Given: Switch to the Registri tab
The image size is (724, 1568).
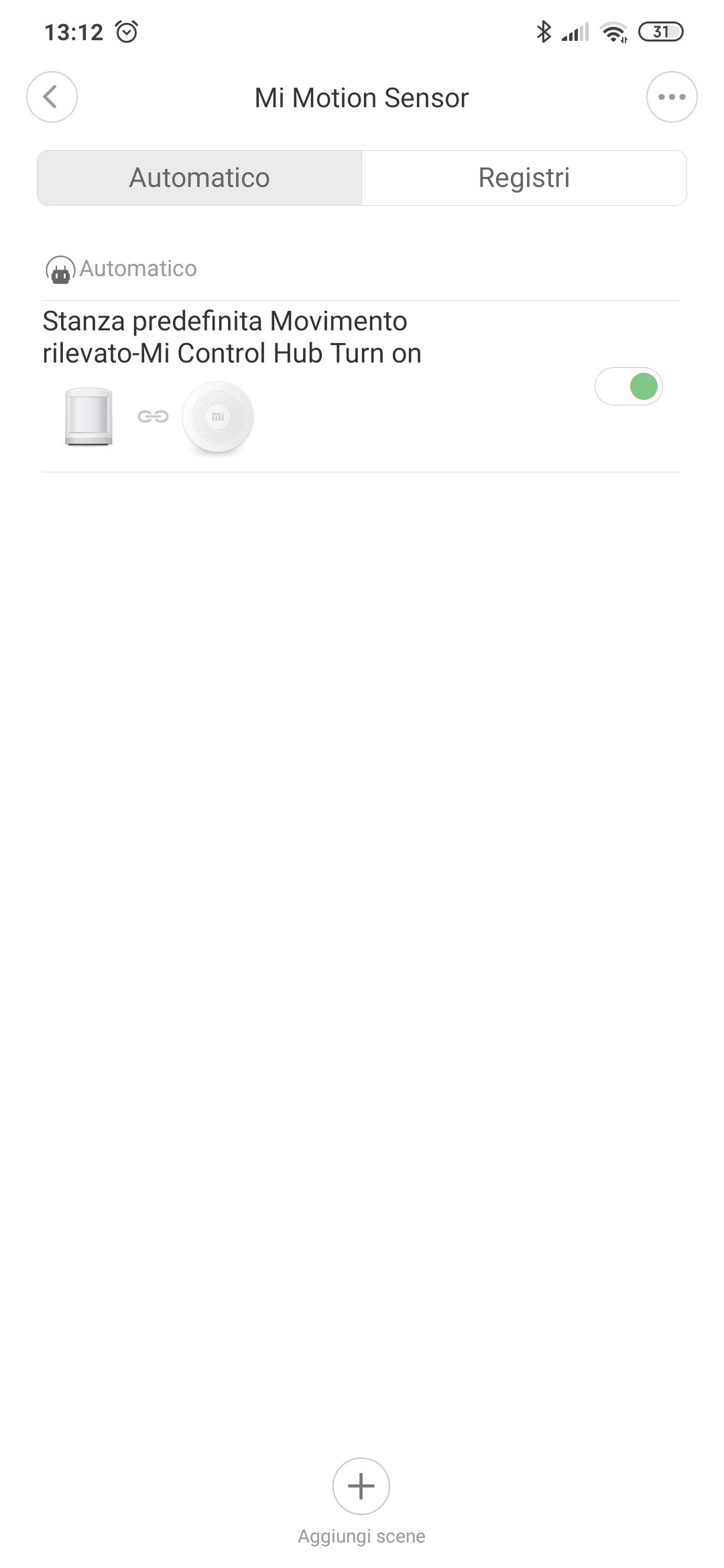Looking at the screenshot, I should click(x=524, y=178).
